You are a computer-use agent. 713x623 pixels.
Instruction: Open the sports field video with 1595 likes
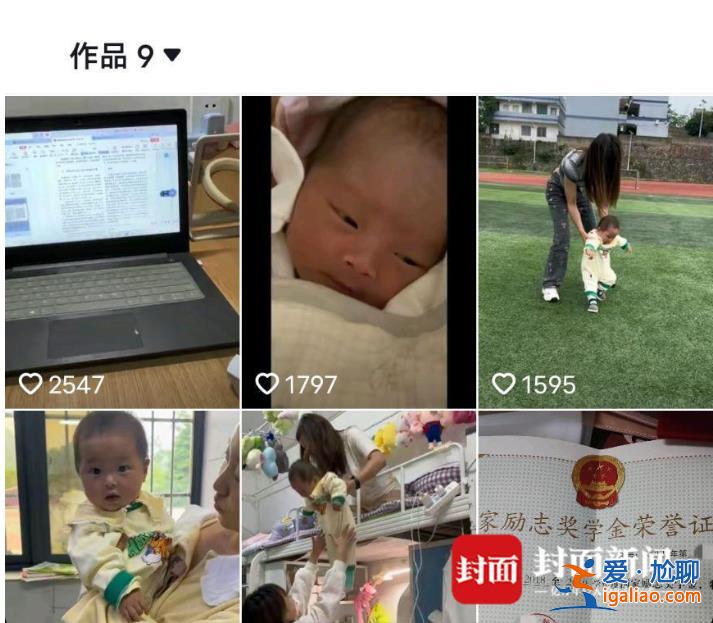[x=594, y=250]
